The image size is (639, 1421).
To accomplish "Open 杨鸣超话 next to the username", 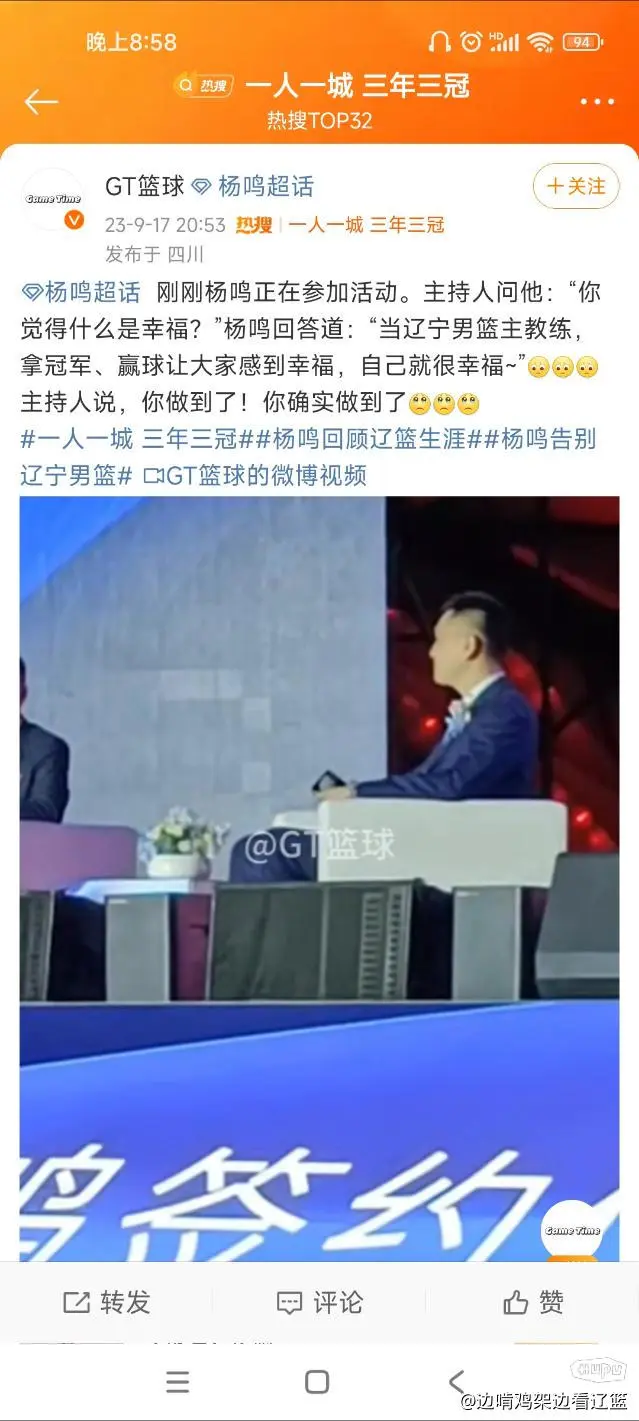I will [x=253, y=186].
